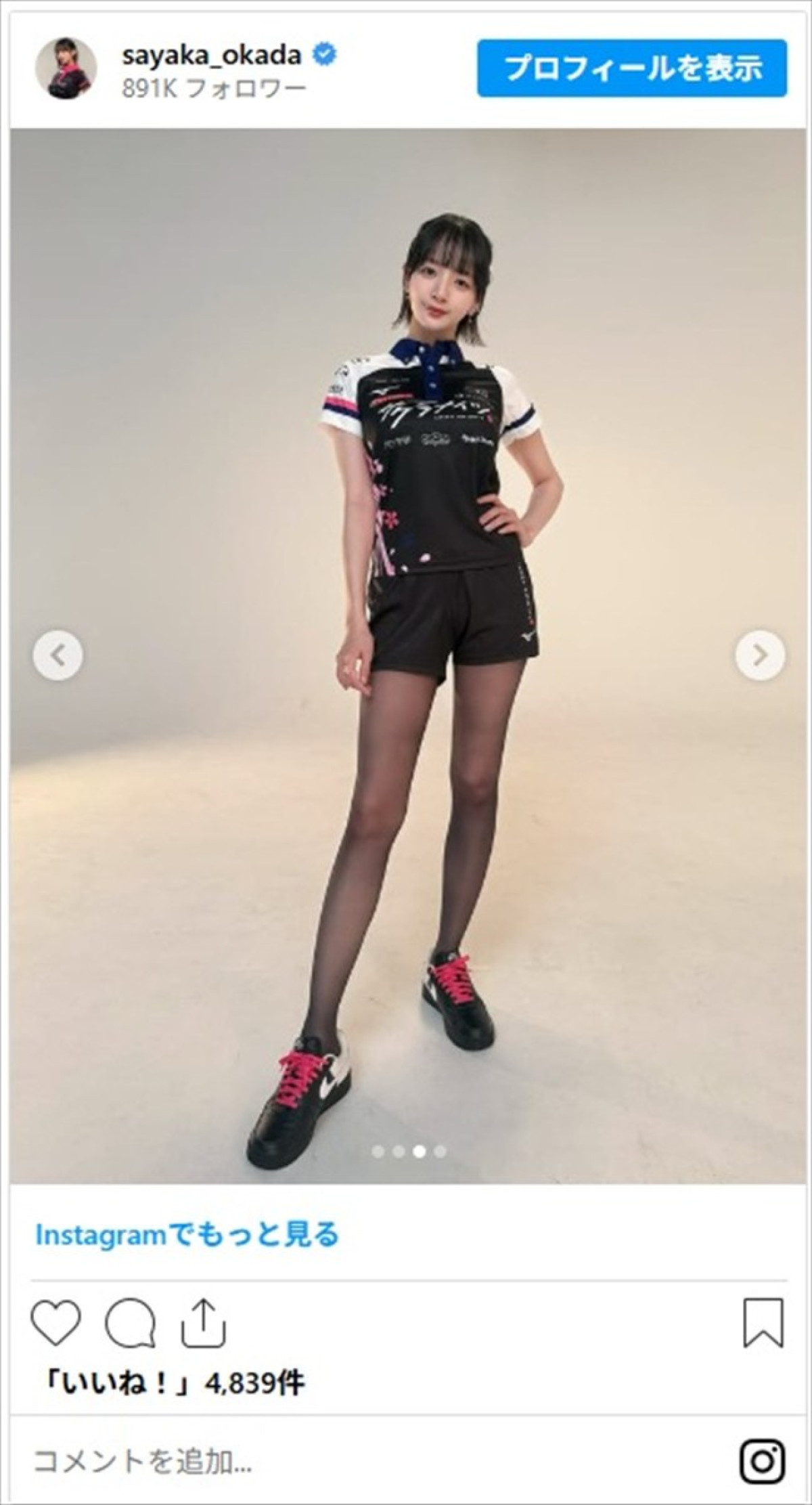812x1505 pixels.
Task: Tap the carousel page indicator dots
Action: coord(409,1150)
